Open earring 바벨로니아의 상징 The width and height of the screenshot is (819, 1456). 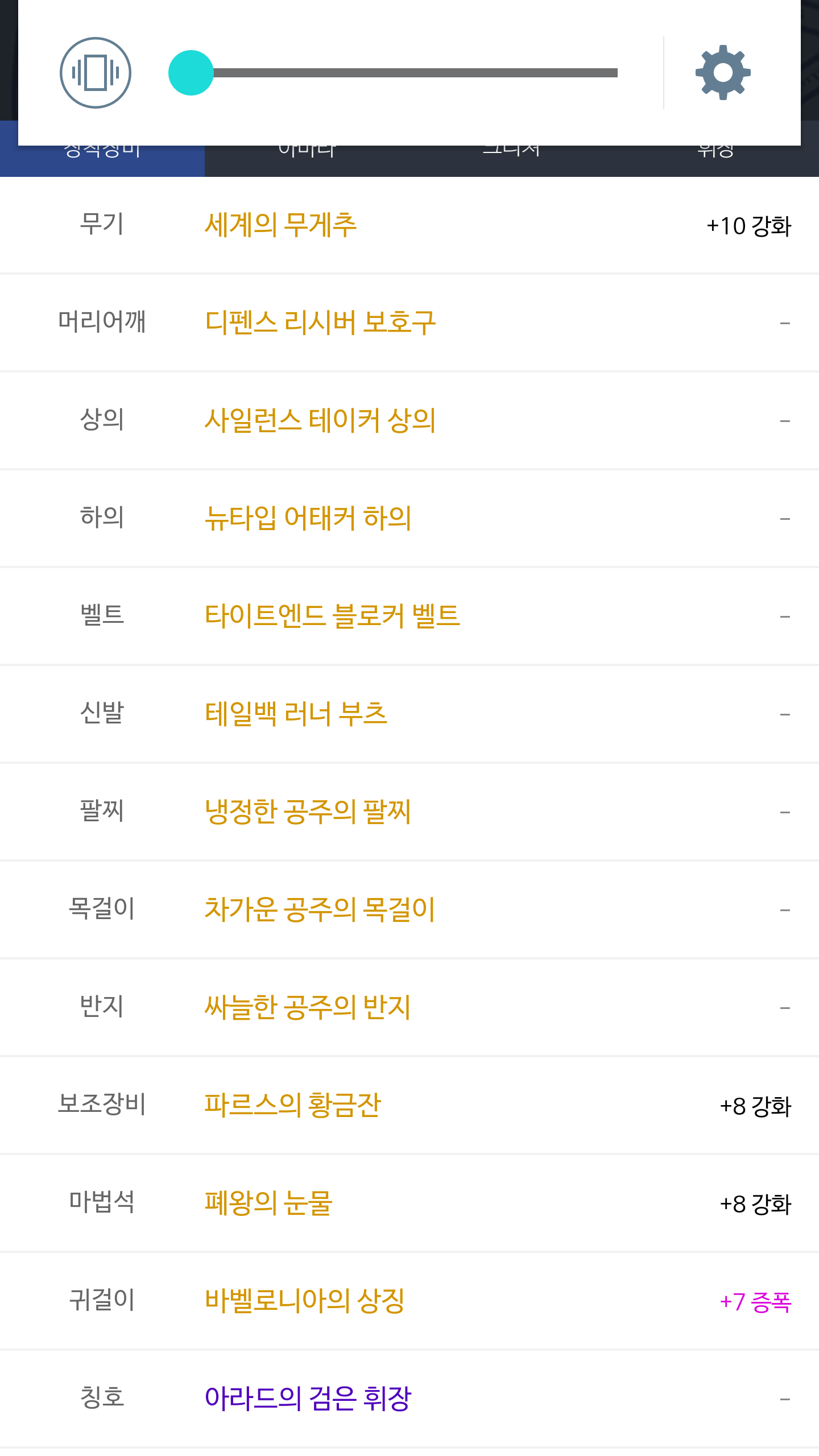click(x=409, y=1301)
